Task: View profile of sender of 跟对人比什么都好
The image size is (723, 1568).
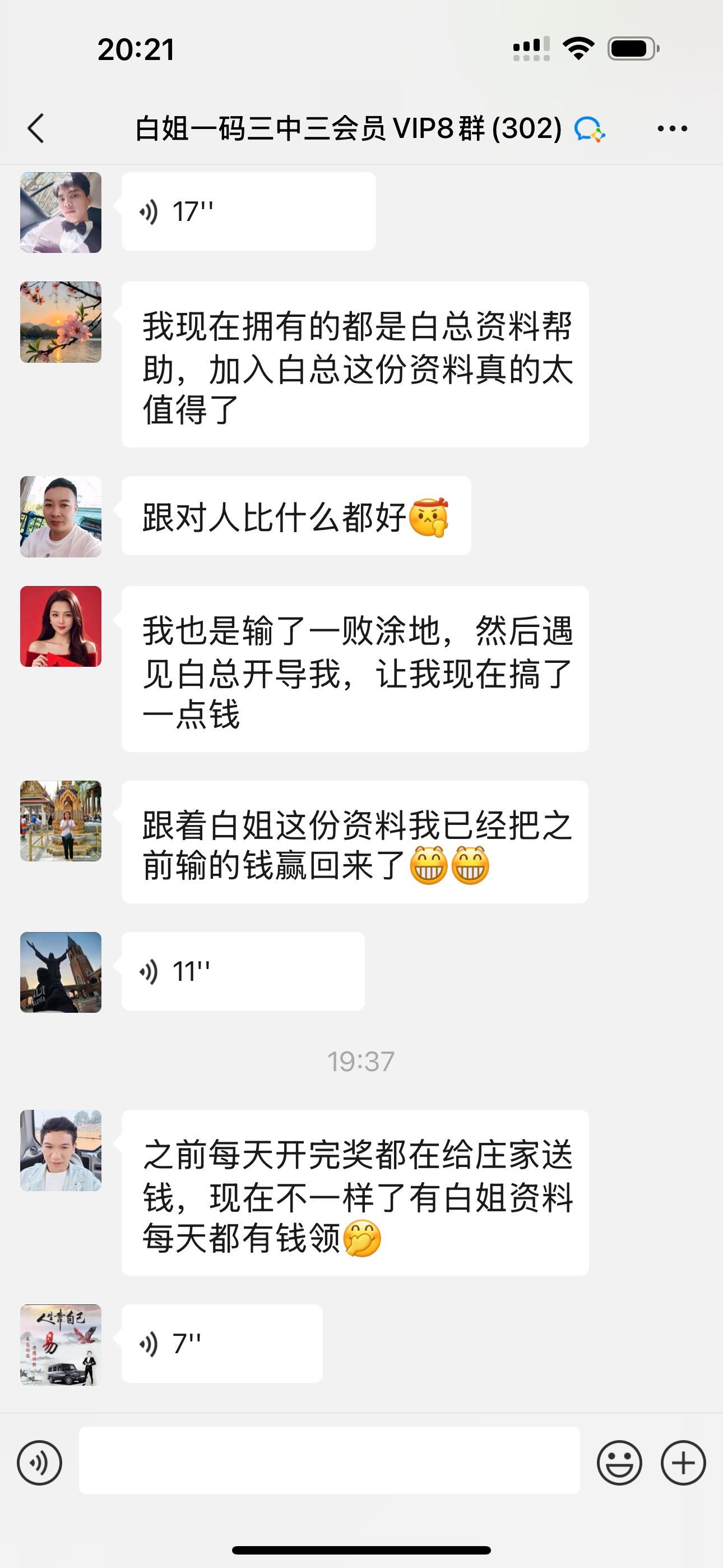Action: click(x=61, y=517)
